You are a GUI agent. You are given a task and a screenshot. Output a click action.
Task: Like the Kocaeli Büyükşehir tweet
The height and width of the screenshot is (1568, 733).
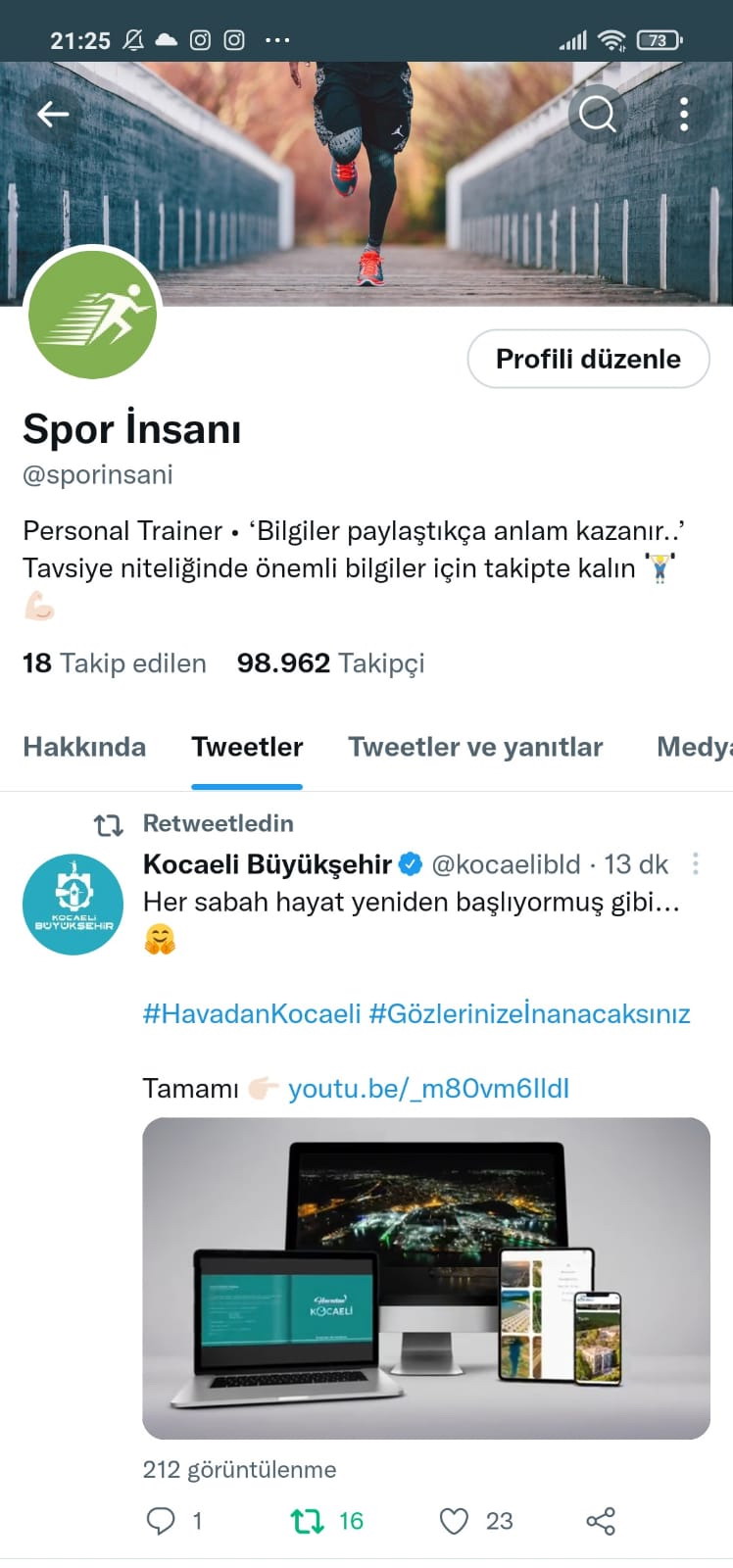pyautogui.click(x=454, y=1521)
